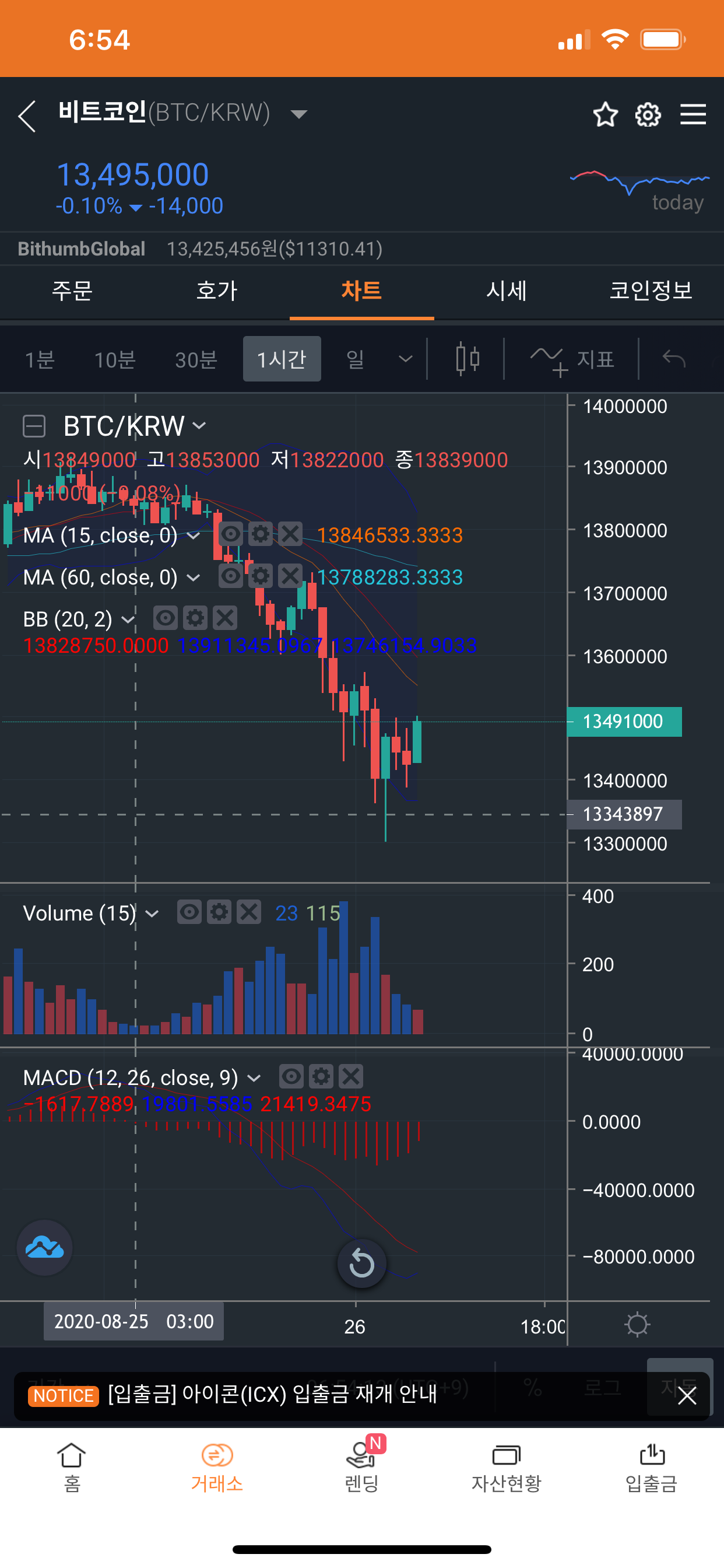This screenshot has height=1568, width=724.
Task: Add an indicator with 지표 button
Action: tap(572, 359)
